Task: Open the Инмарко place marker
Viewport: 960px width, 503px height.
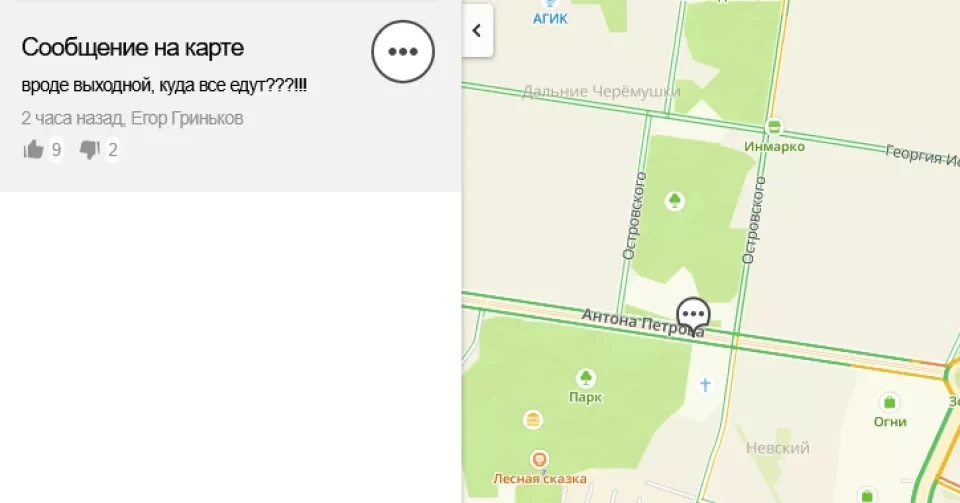Action: click(x=774, y=127)
